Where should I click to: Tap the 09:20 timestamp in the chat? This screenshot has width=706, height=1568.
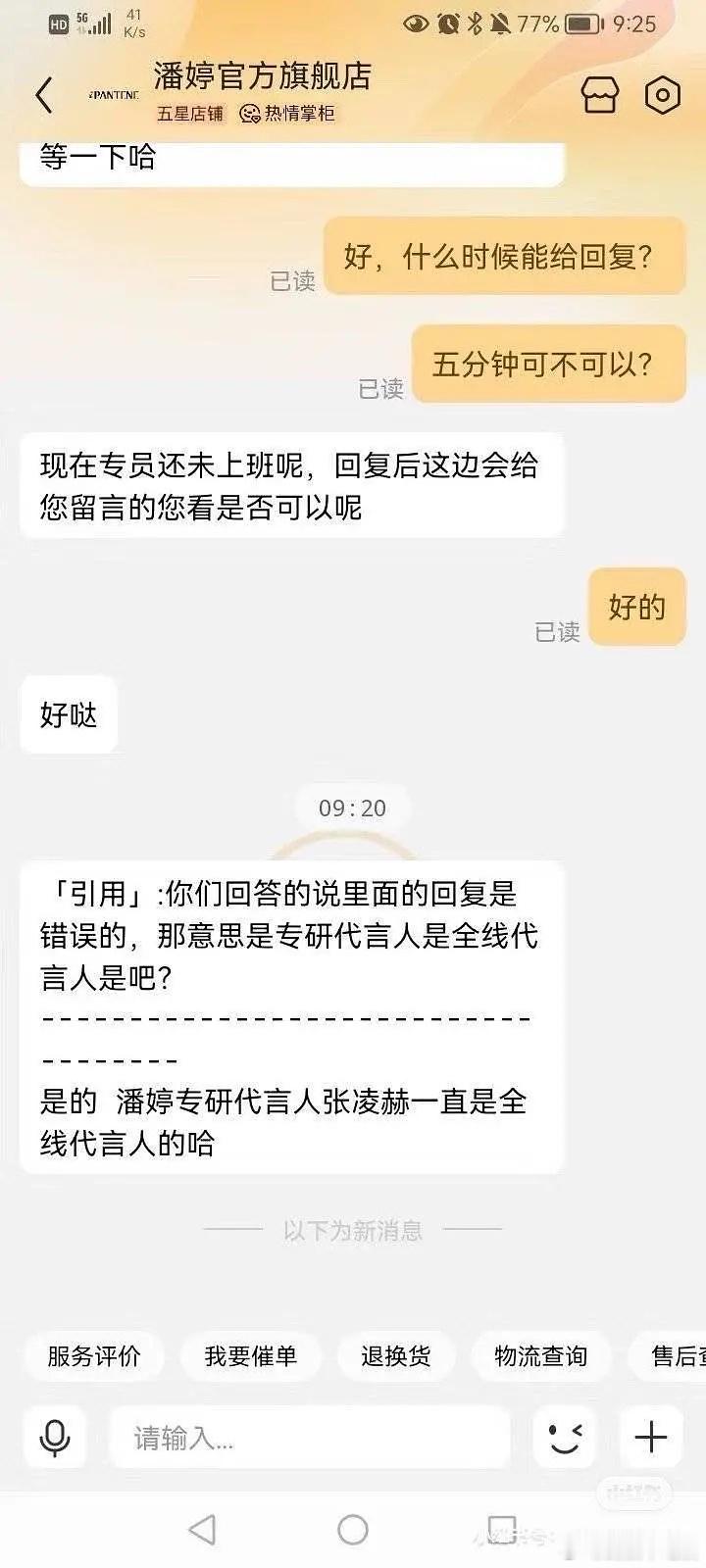(x=351, y=808)
